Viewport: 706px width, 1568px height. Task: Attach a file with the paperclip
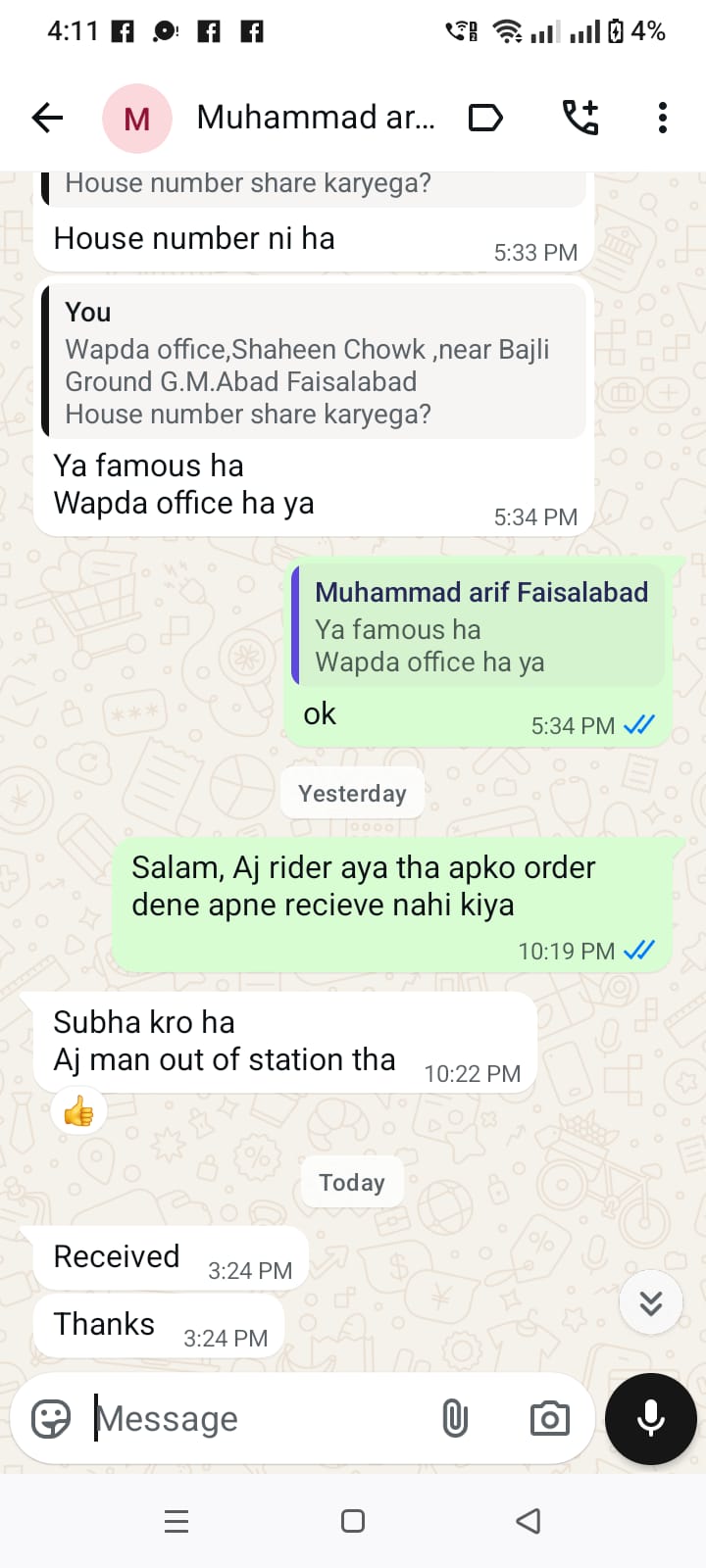(455, 1418)
